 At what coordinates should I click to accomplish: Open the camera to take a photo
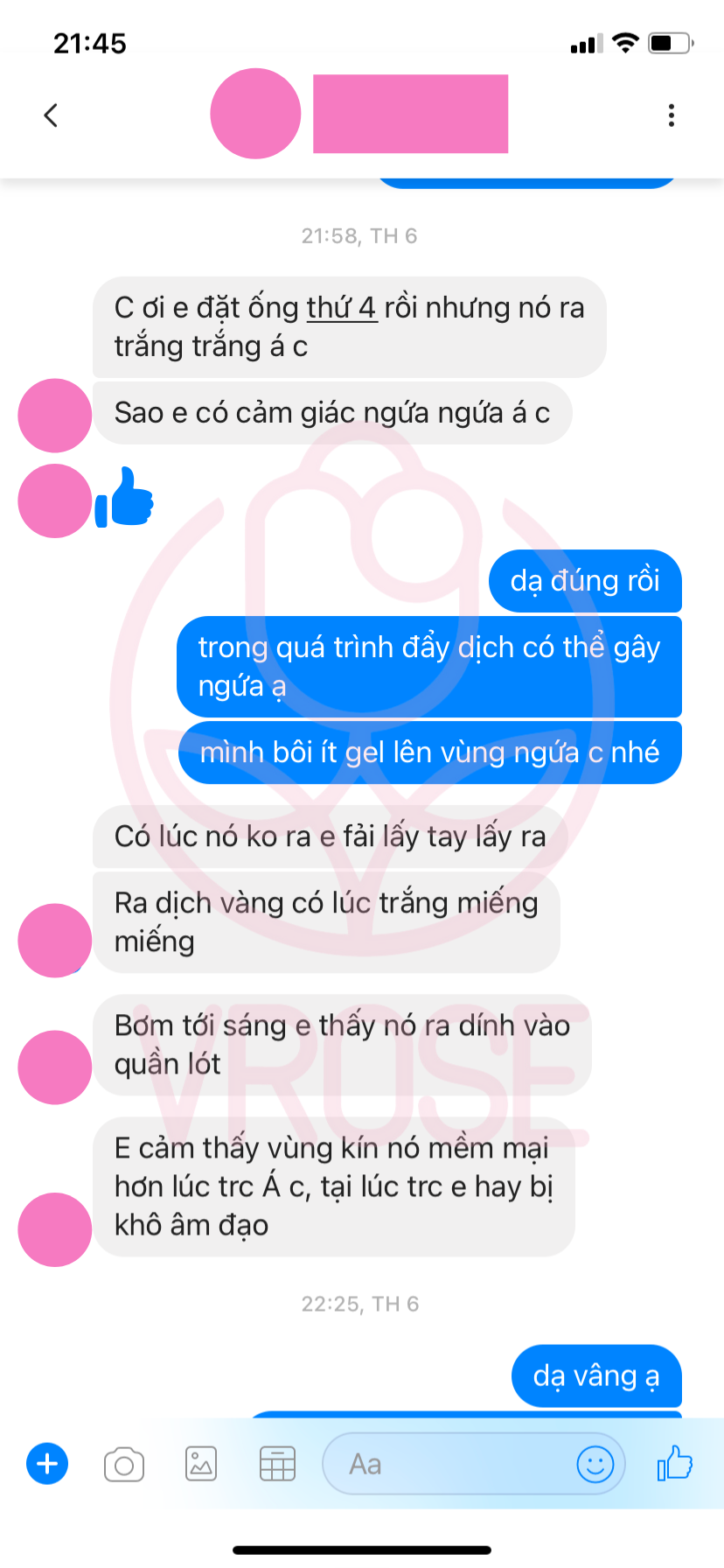point(124,1464)
